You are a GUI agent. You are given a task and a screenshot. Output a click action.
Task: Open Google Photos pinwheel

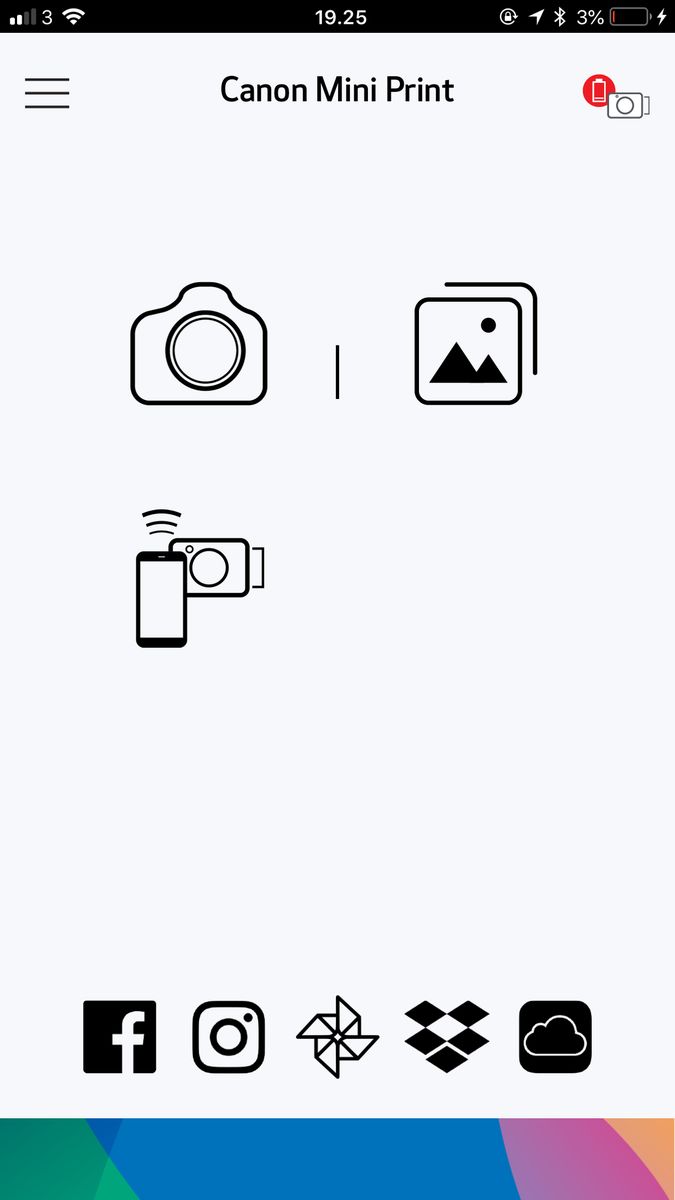338,1037
